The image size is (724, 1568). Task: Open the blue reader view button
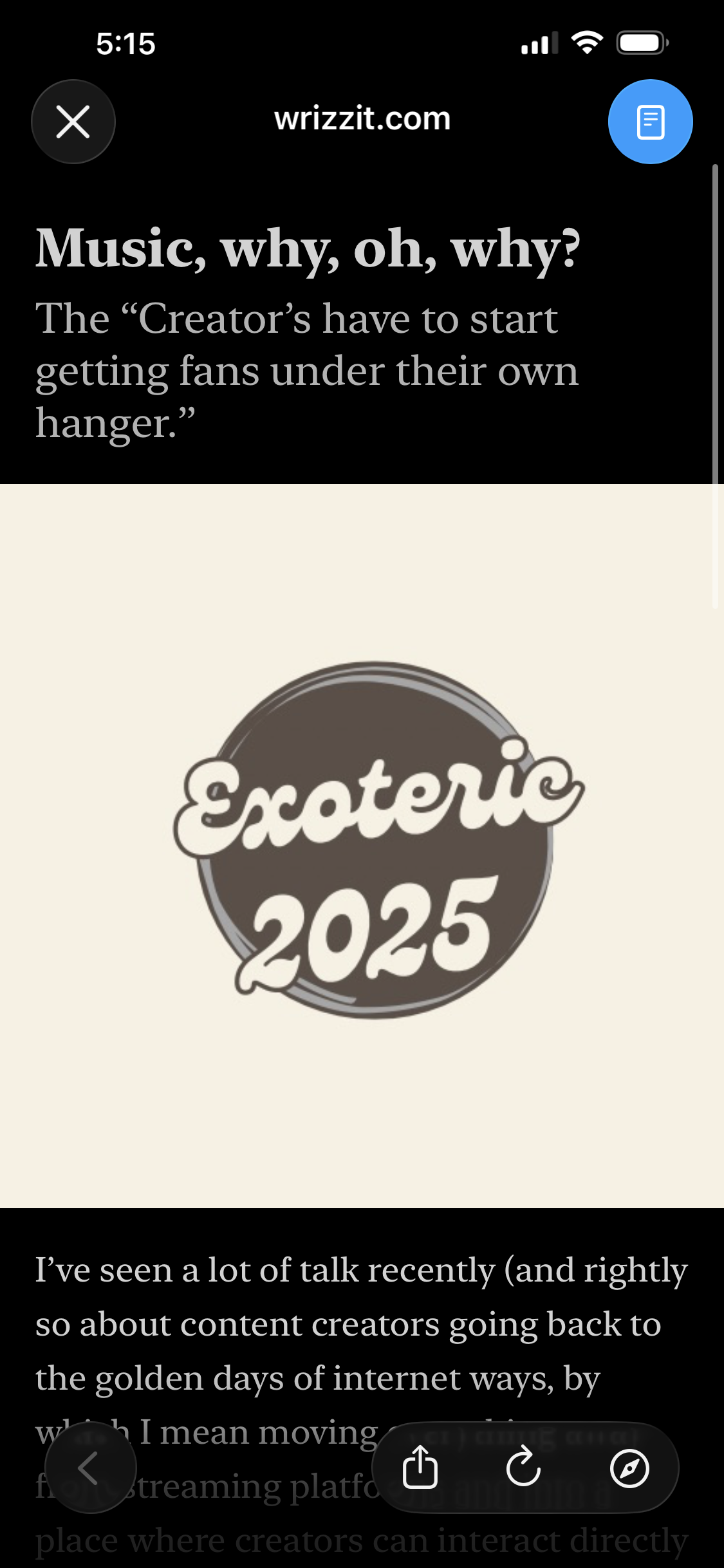(650, 122)
